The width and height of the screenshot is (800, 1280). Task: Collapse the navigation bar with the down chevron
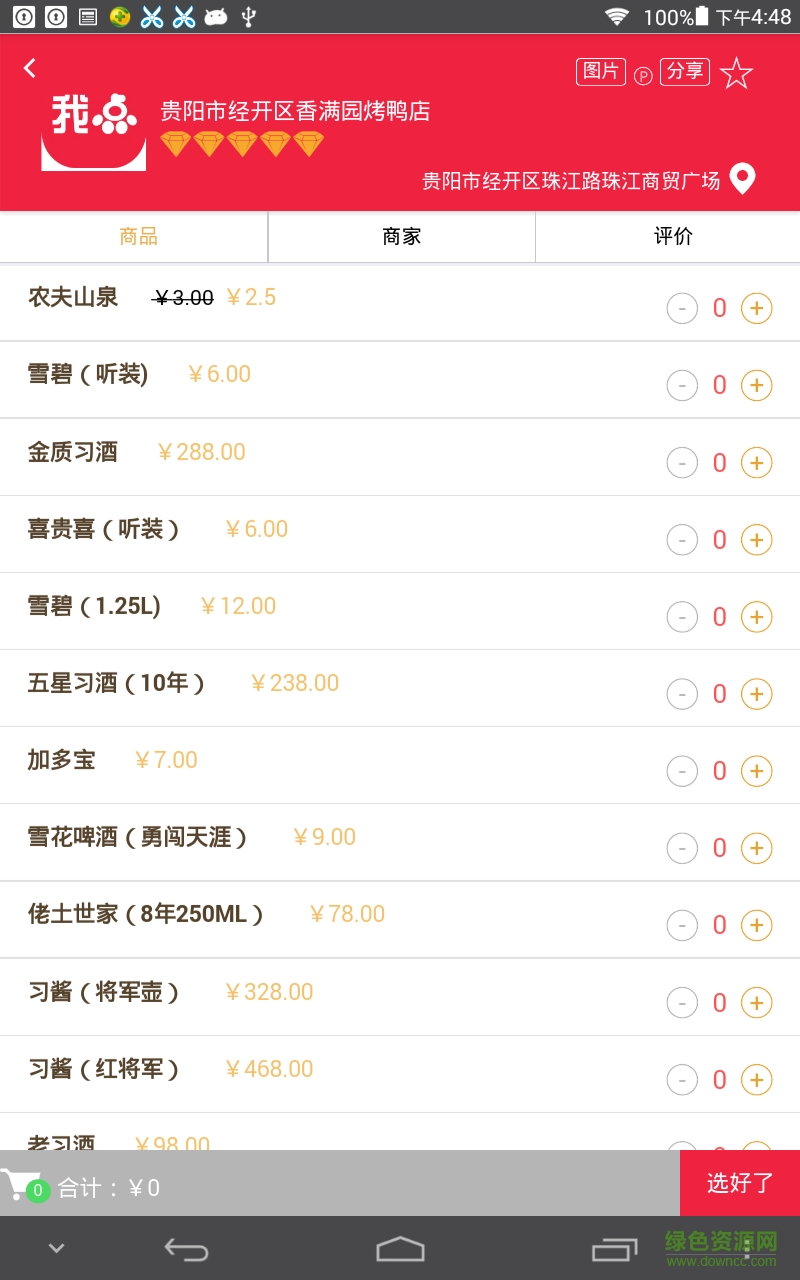click(x=56, y=1248)
